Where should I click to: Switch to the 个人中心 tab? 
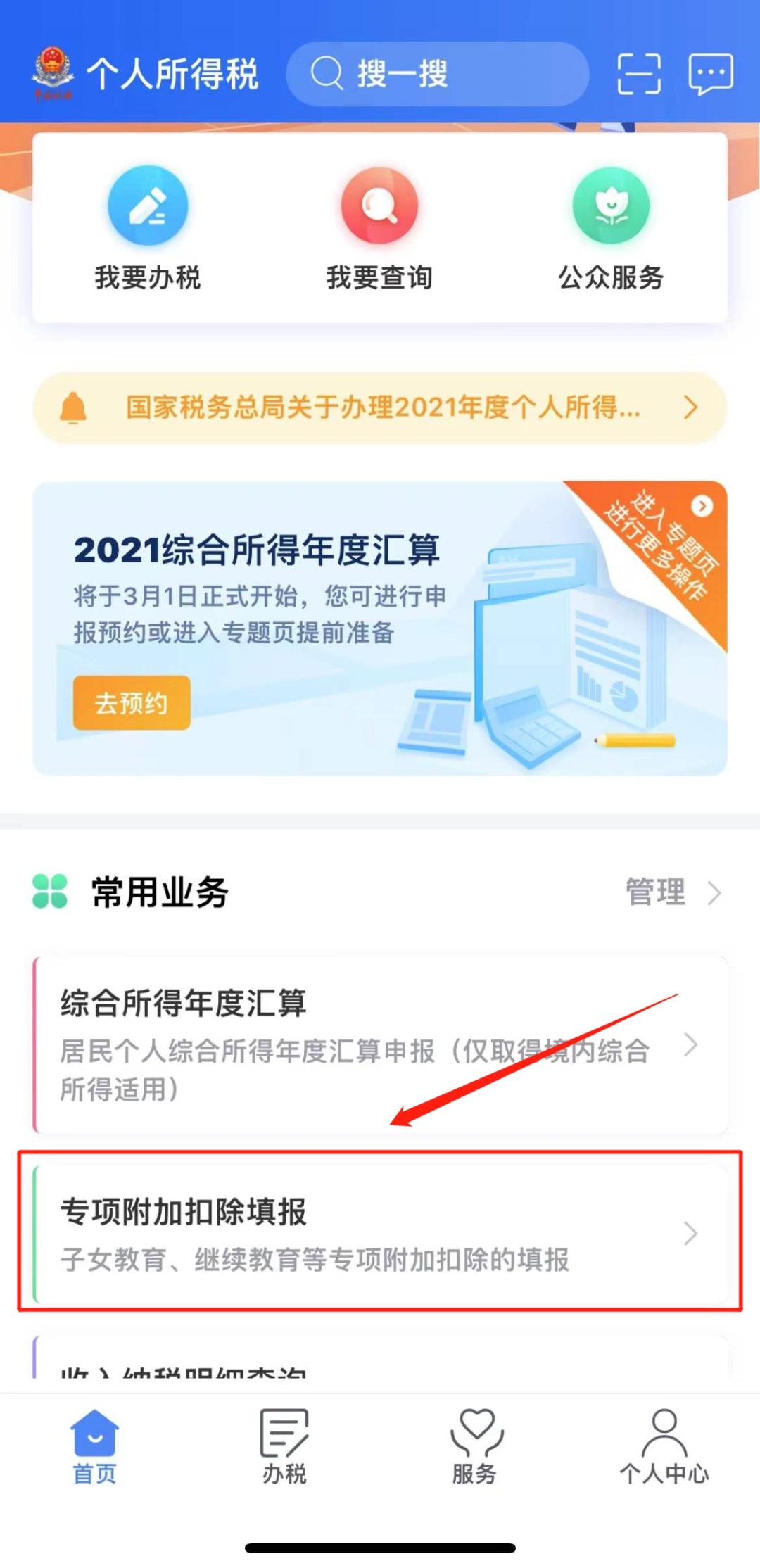[664, 1447]
